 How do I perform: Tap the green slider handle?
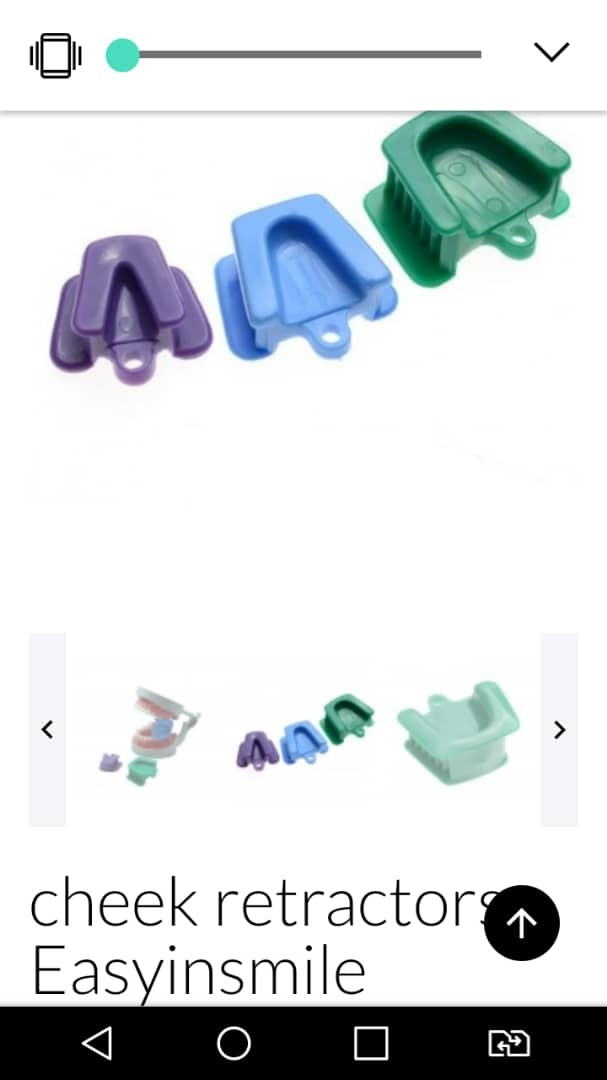[123, 55]
